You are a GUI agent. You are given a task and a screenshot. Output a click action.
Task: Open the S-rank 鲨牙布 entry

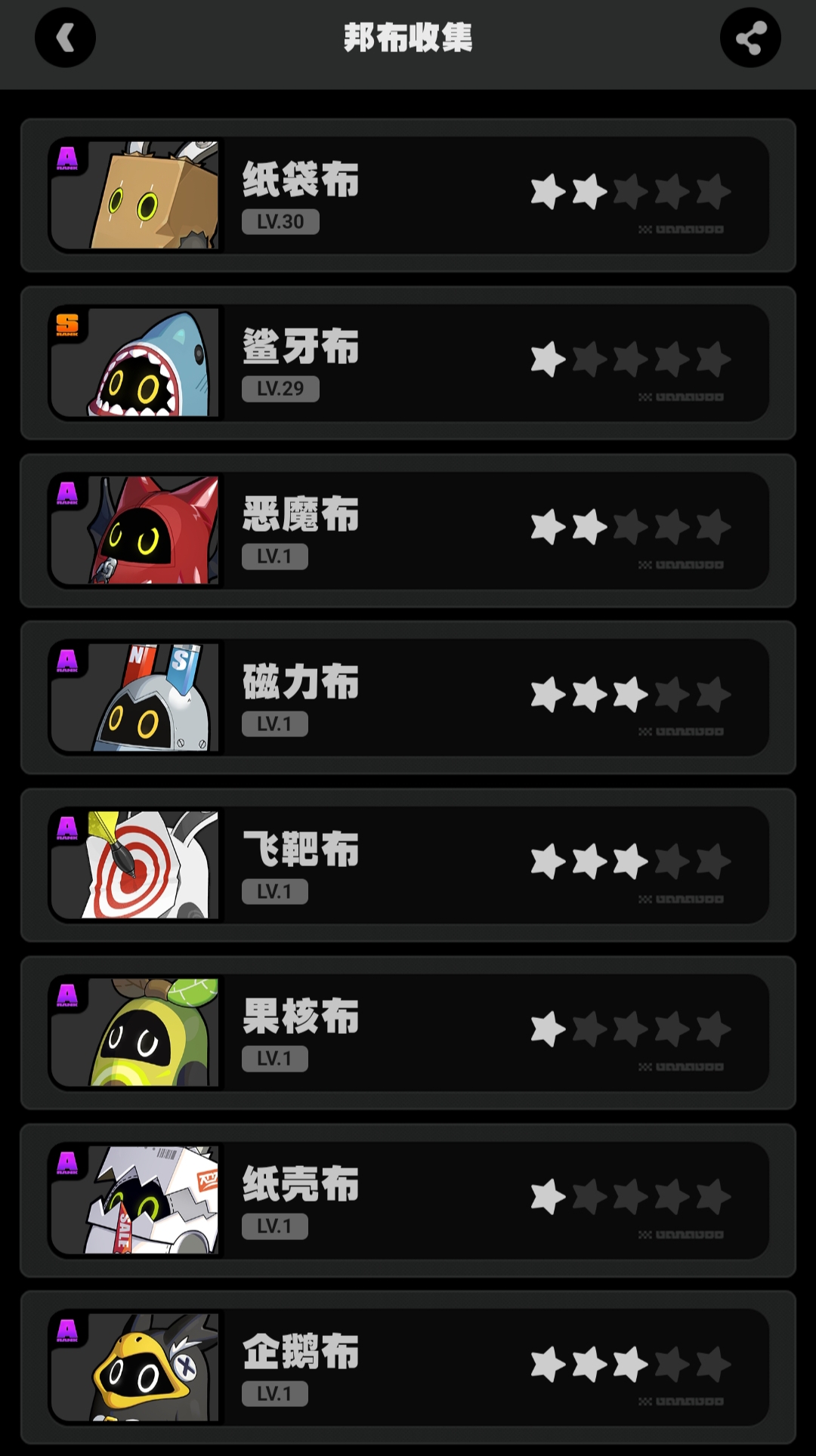pyautogui.click(x=408, y=362)
